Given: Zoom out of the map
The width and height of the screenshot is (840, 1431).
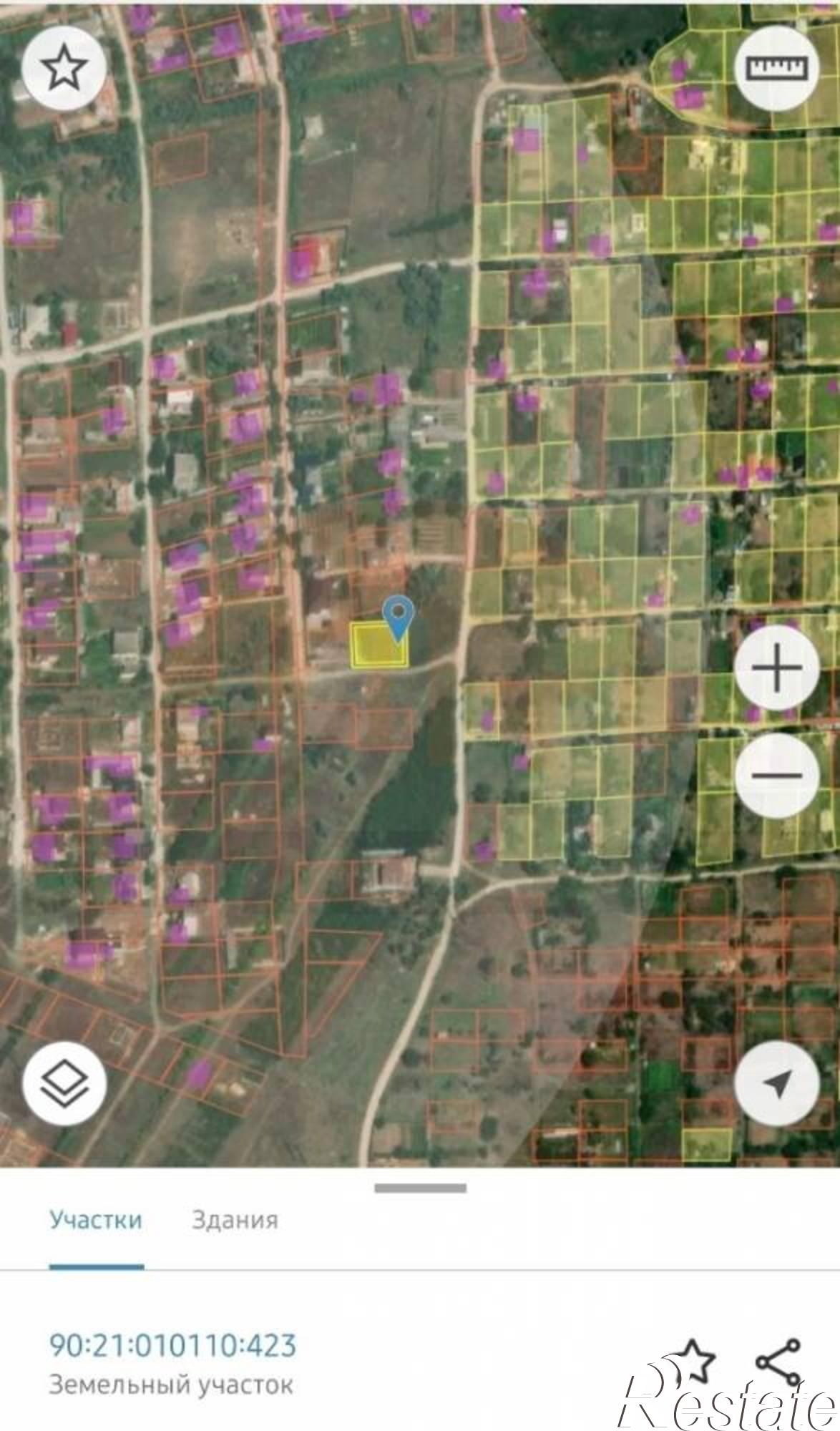Looking at the screenshot, I should pos(777,775).
